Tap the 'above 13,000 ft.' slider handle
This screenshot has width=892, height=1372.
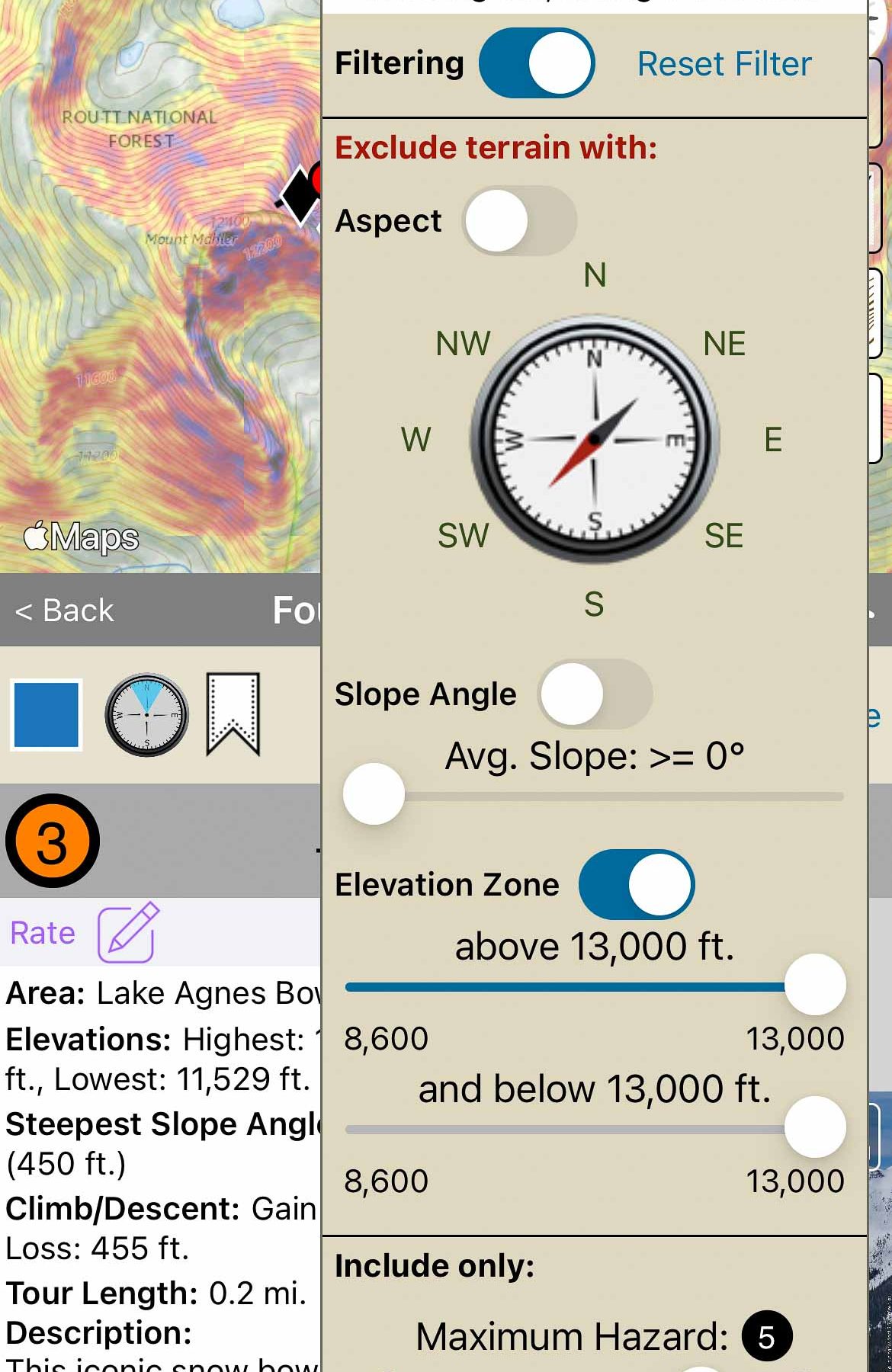click(x=814, y=985)
